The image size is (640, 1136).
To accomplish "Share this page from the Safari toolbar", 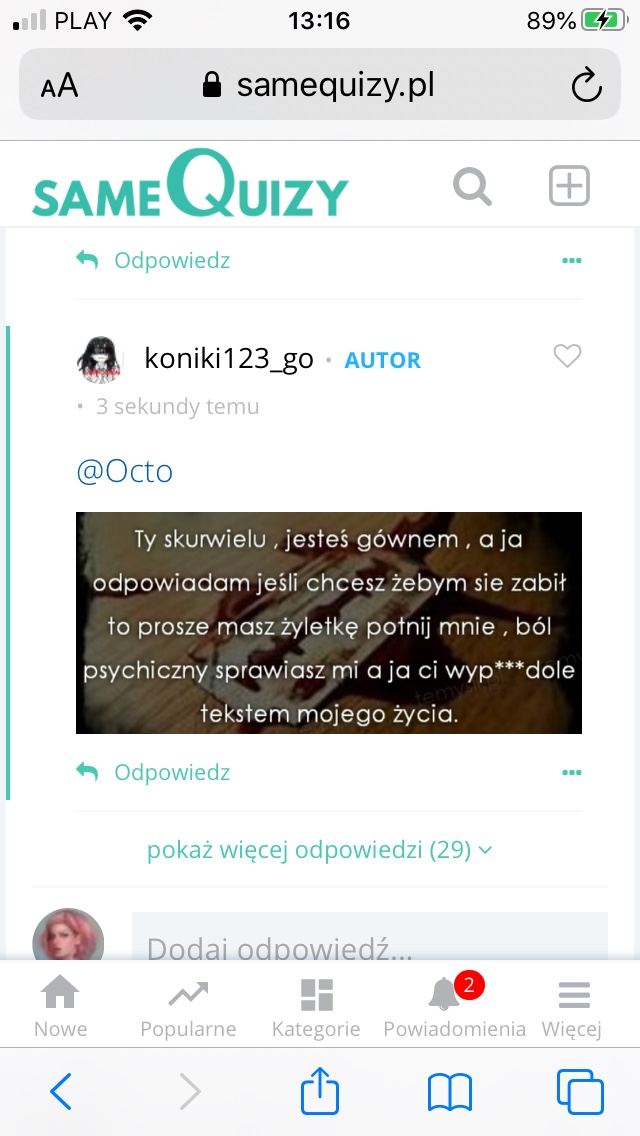I will (320, 1092).
